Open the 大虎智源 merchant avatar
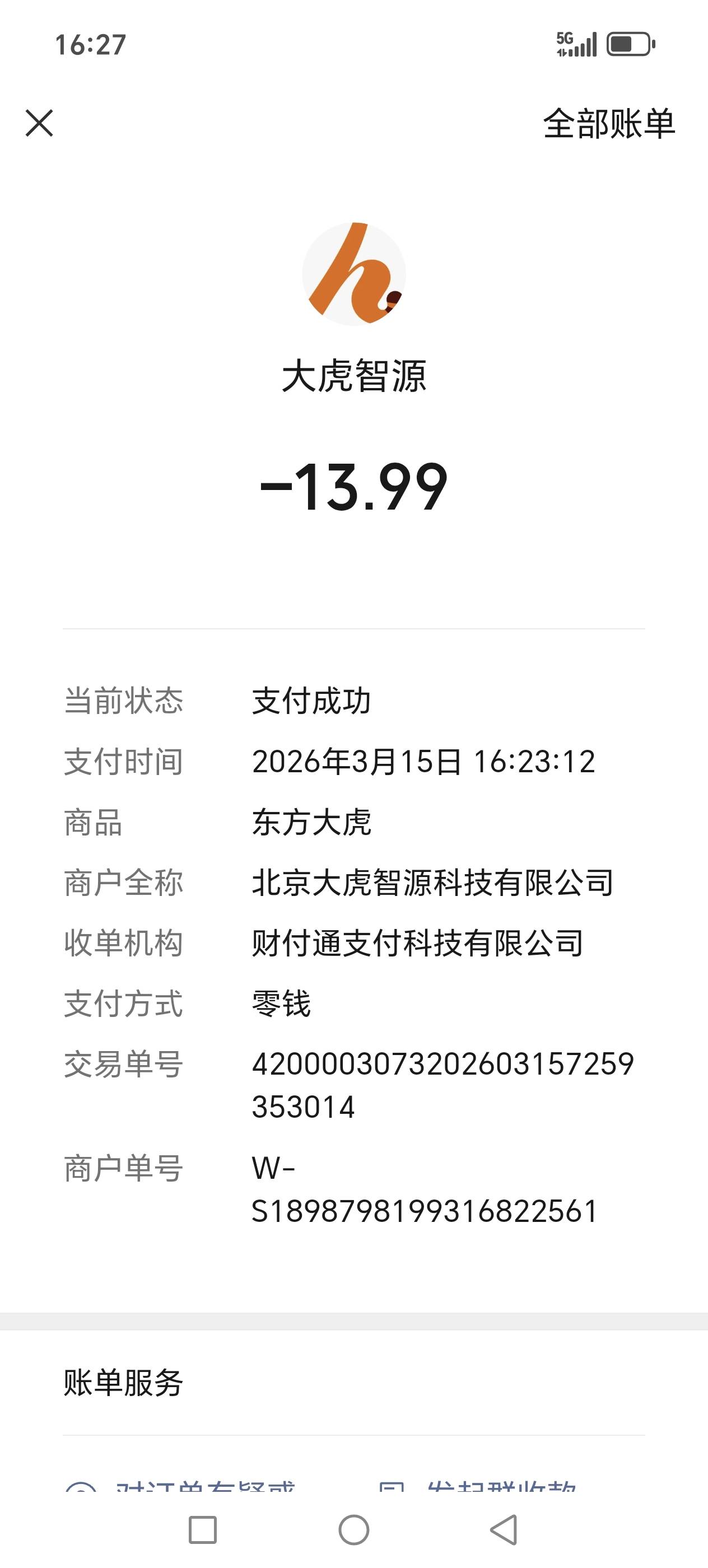708x1568 pixels. 353,274
